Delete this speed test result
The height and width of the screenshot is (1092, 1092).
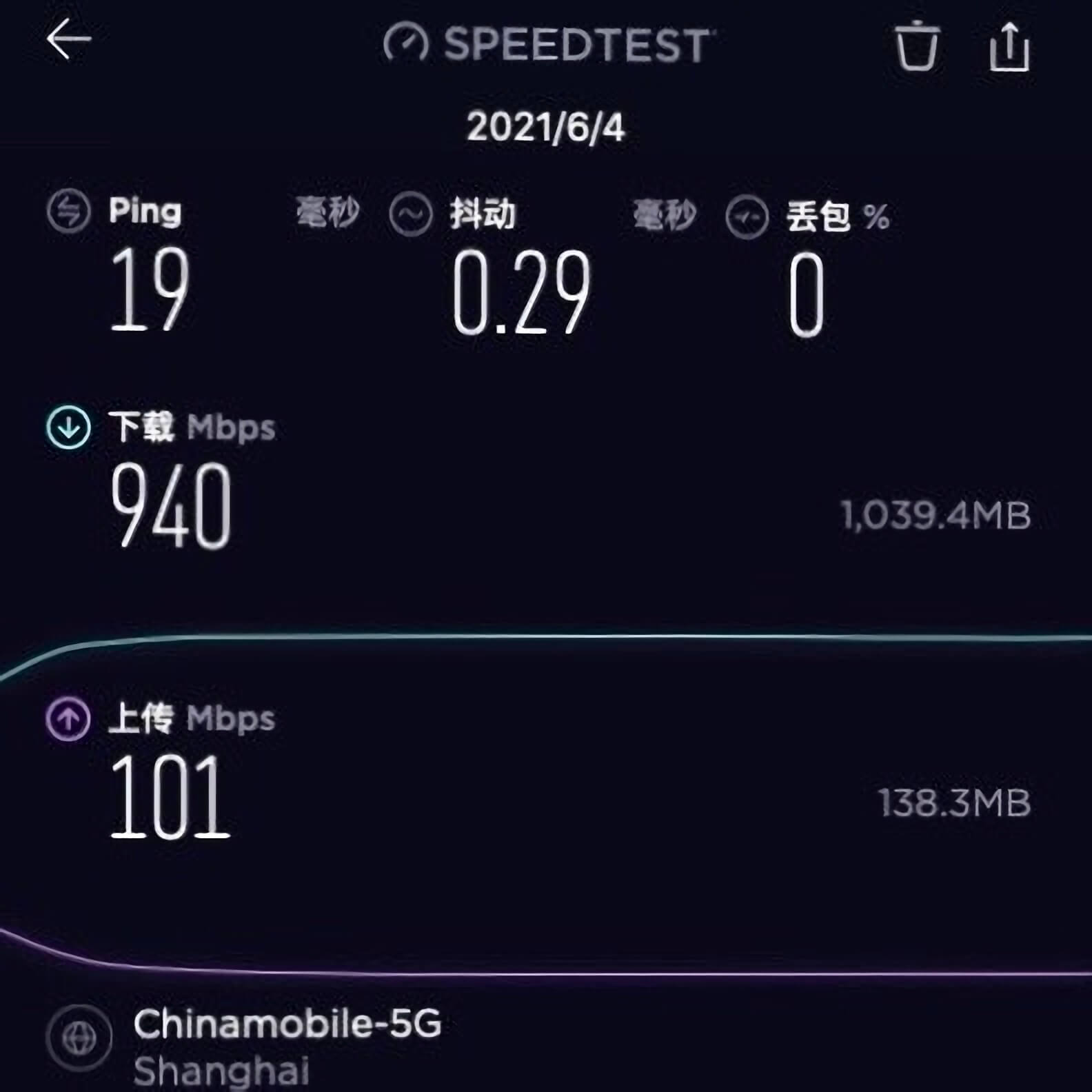[x=916, y=46]
